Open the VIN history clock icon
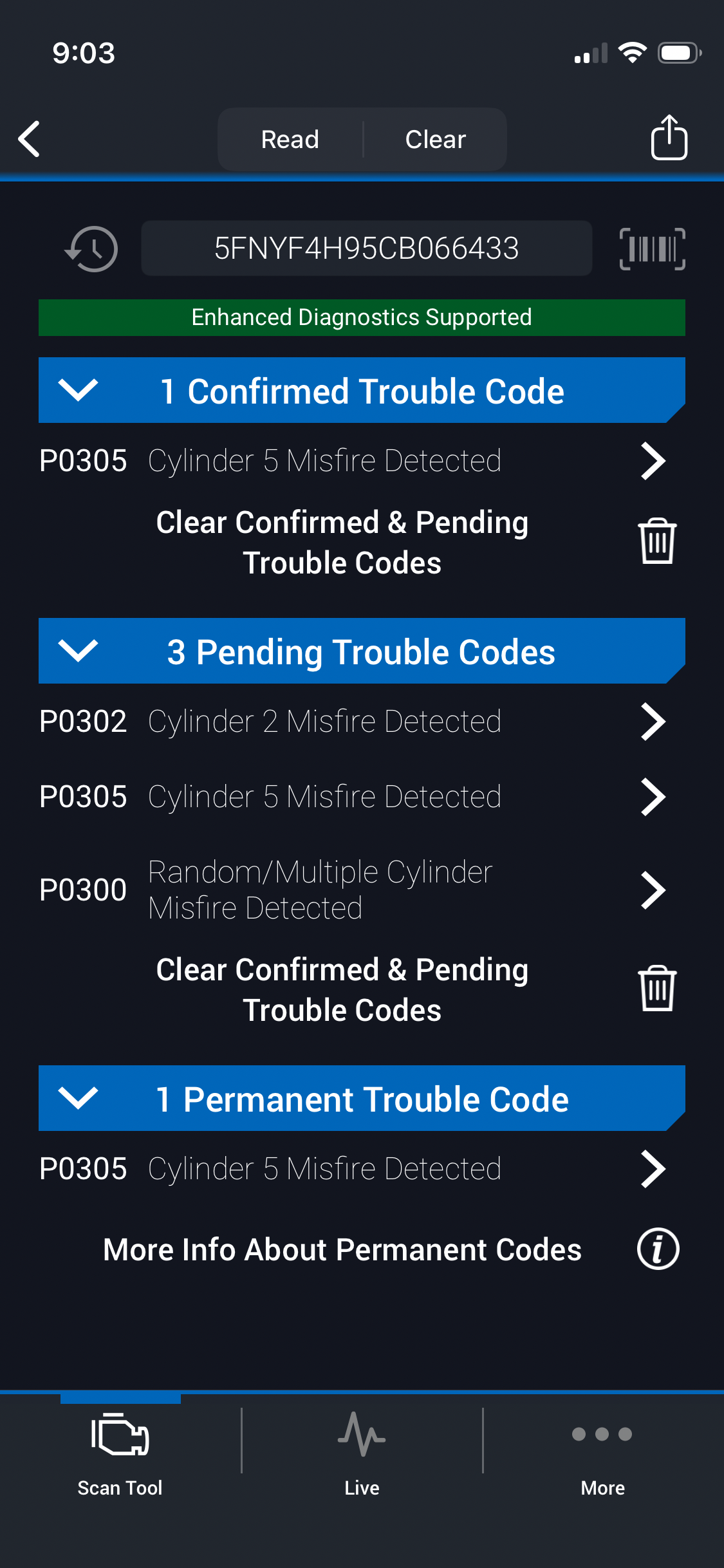Screen dimensions: 724x1568 click(x=92, y=248)
